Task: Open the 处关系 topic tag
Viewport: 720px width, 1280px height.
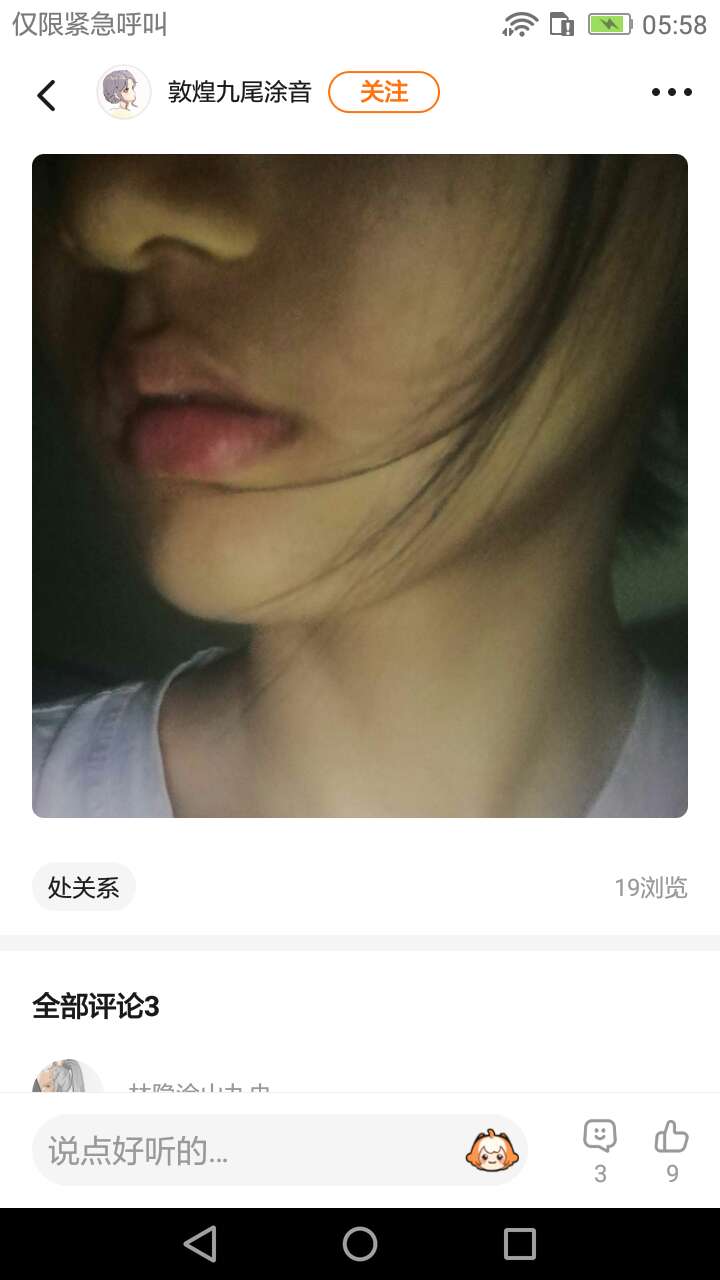Action: pyautogui.click(x=84, y=887)
